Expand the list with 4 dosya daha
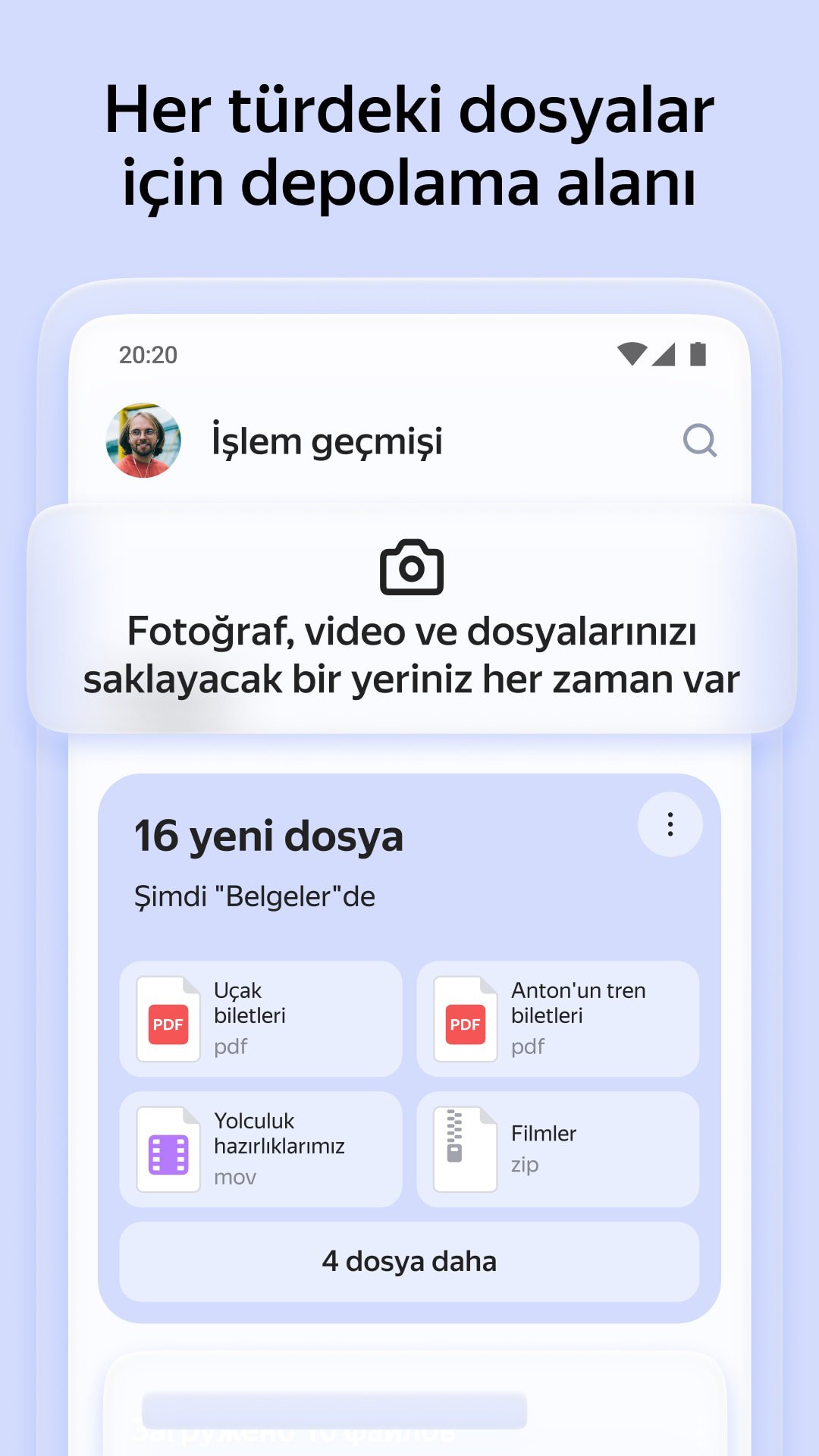Screen dimensions: 819x1456 click(x=409, y=1261)
